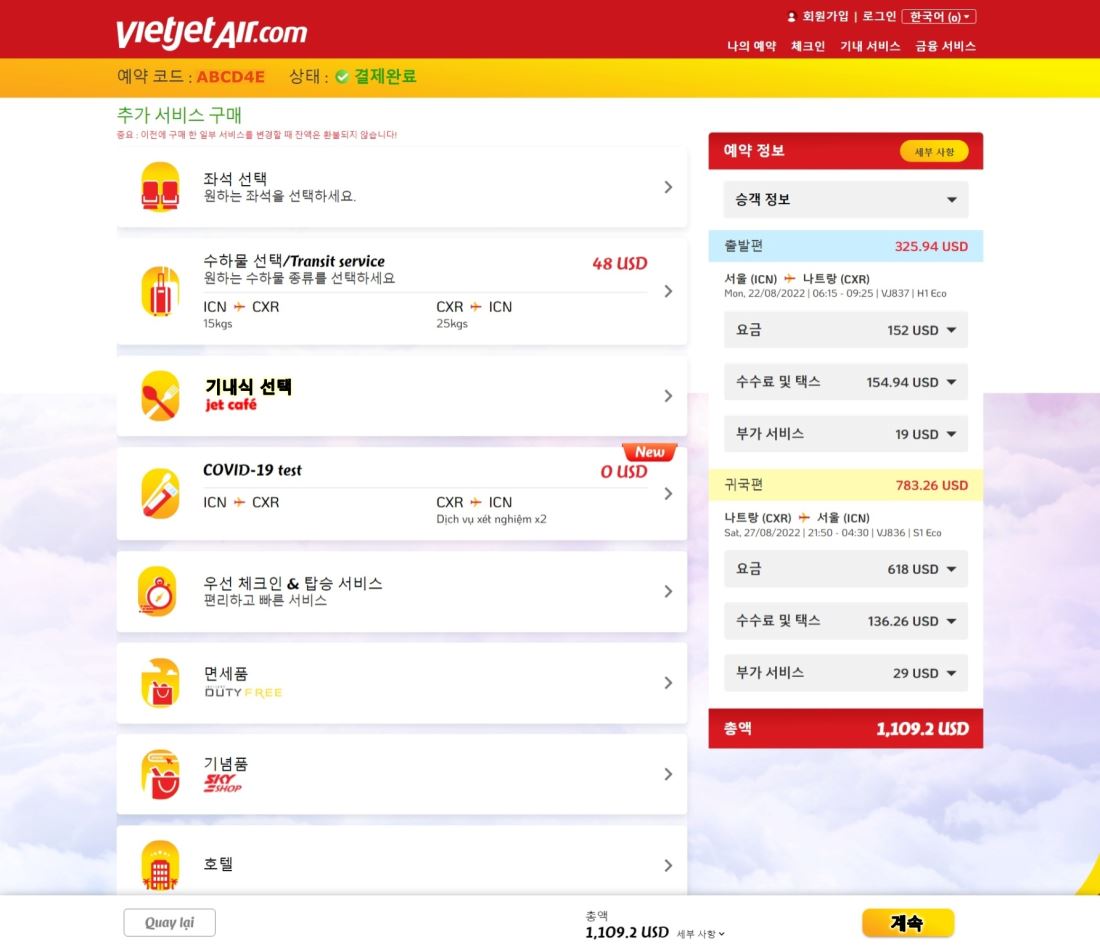Open the 한국어 language selector
This screenshot has height=952, width=1100.
tap(939, 17)
